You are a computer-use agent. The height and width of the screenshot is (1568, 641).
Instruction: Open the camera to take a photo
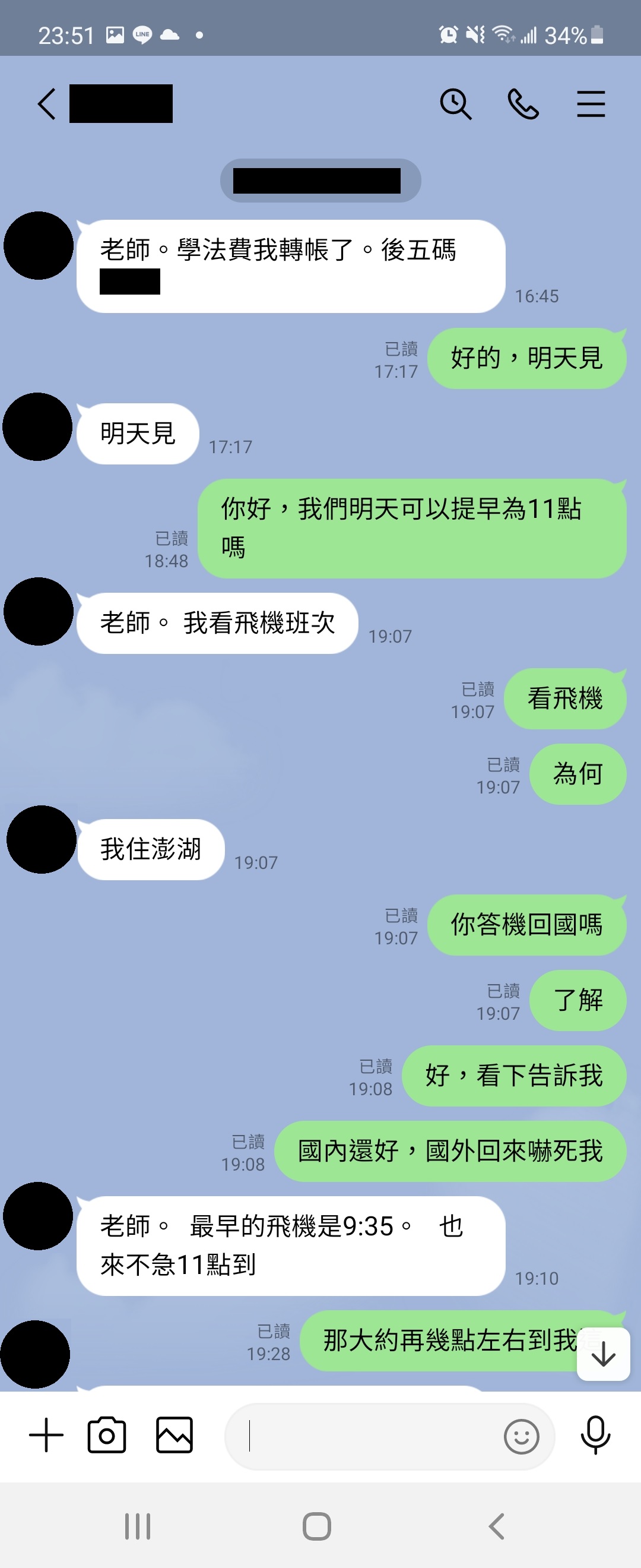pos(107,1436)
